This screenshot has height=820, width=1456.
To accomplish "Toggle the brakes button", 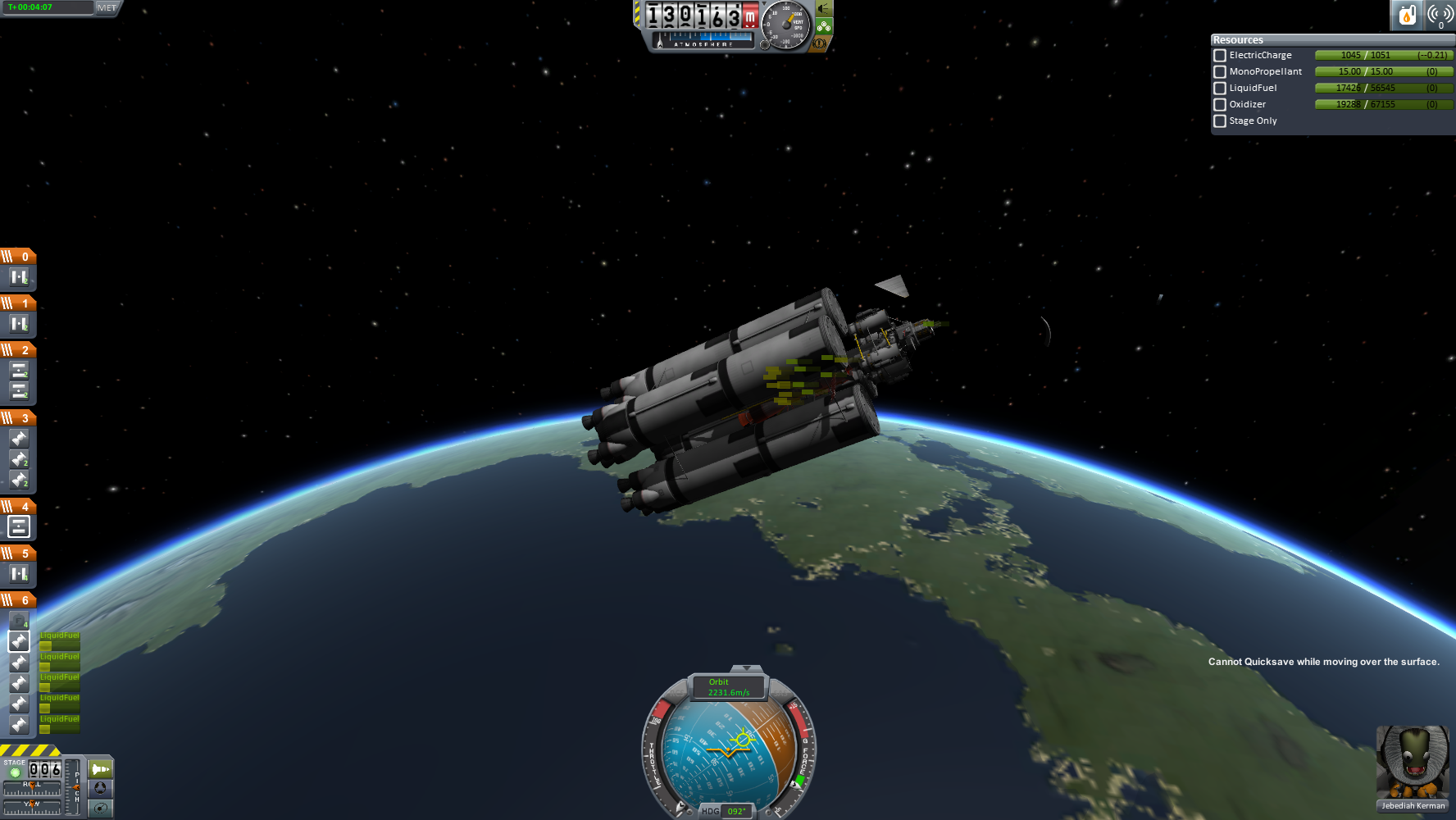I will point(819,43).
